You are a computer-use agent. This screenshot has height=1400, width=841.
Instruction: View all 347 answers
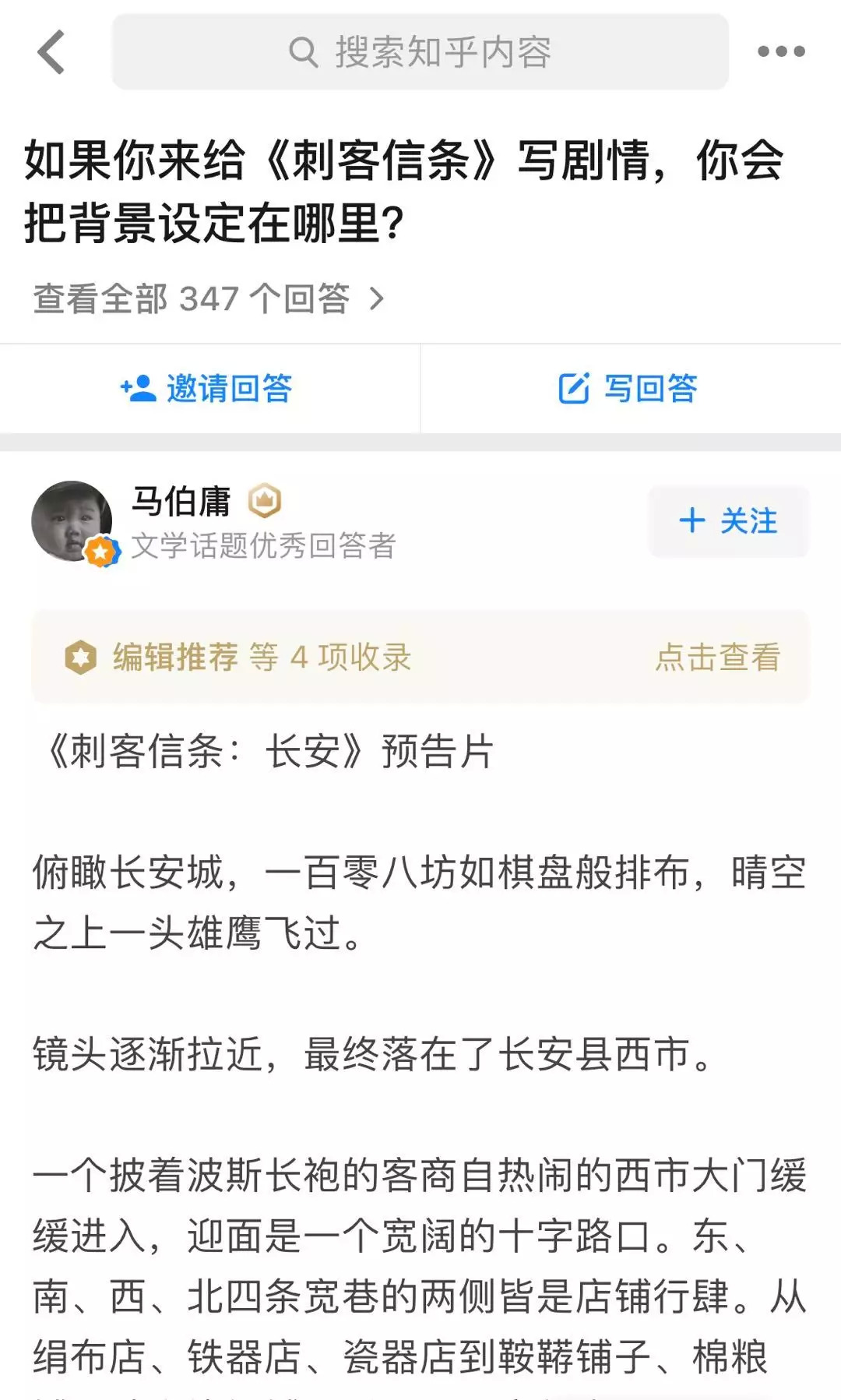pyautogui.click(x=209, y=298)
